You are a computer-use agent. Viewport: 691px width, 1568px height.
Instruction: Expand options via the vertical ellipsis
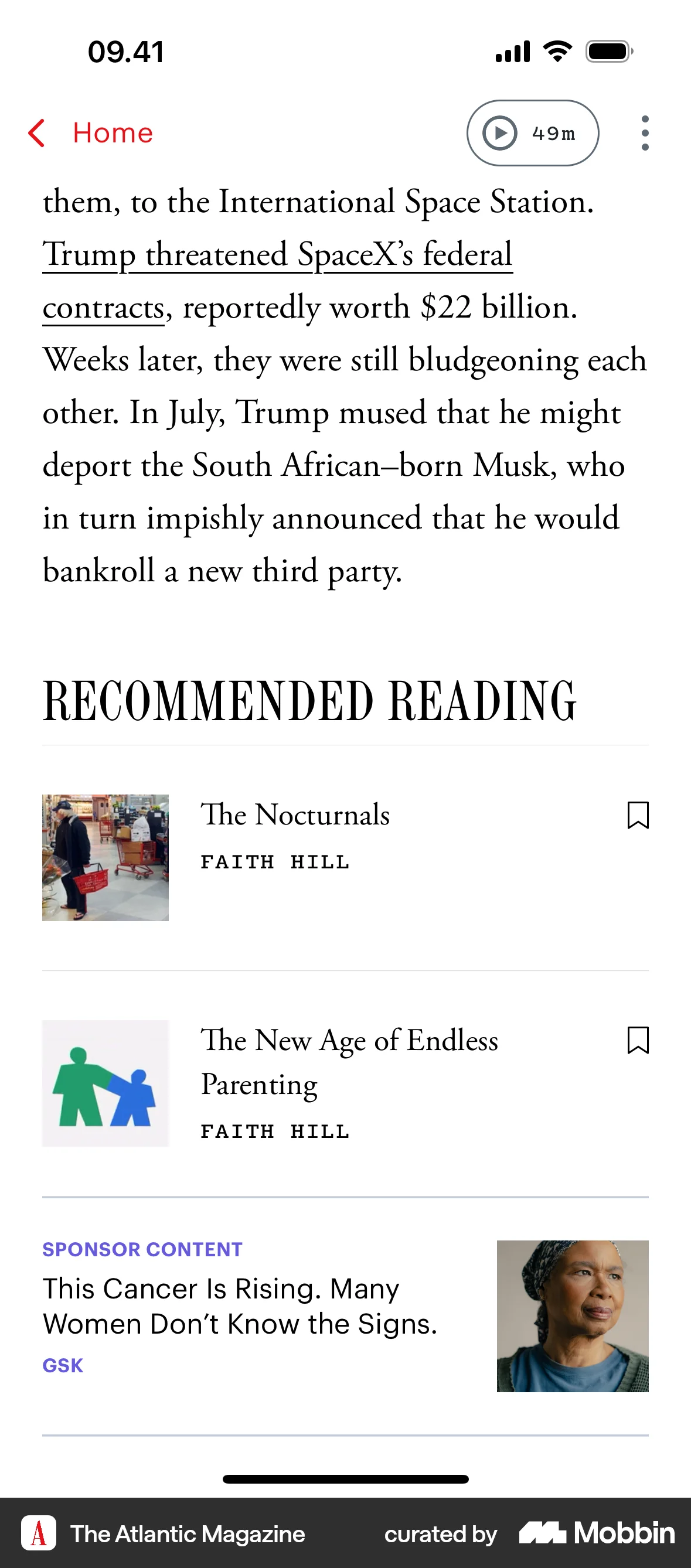[644, 132]
